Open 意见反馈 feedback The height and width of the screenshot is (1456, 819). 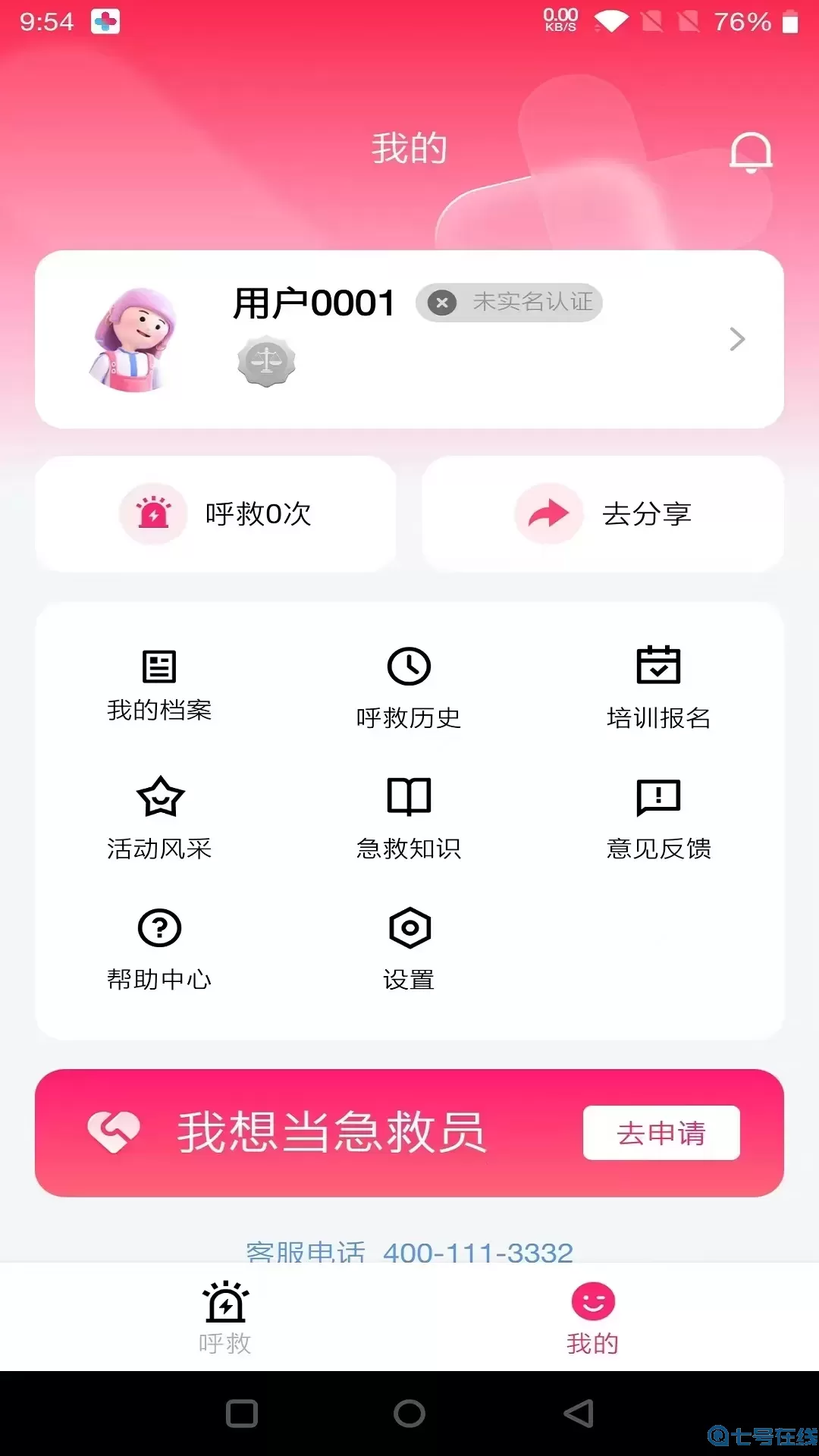[x=659, y=815]
